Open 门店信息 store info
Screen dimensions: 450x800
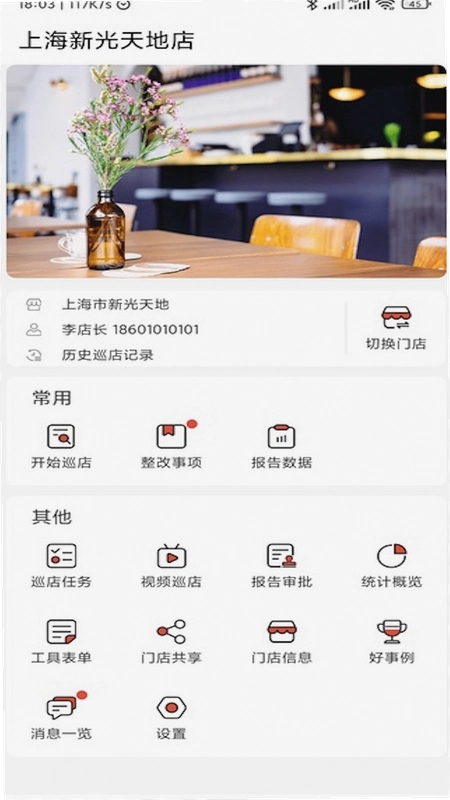pos(281,642)
